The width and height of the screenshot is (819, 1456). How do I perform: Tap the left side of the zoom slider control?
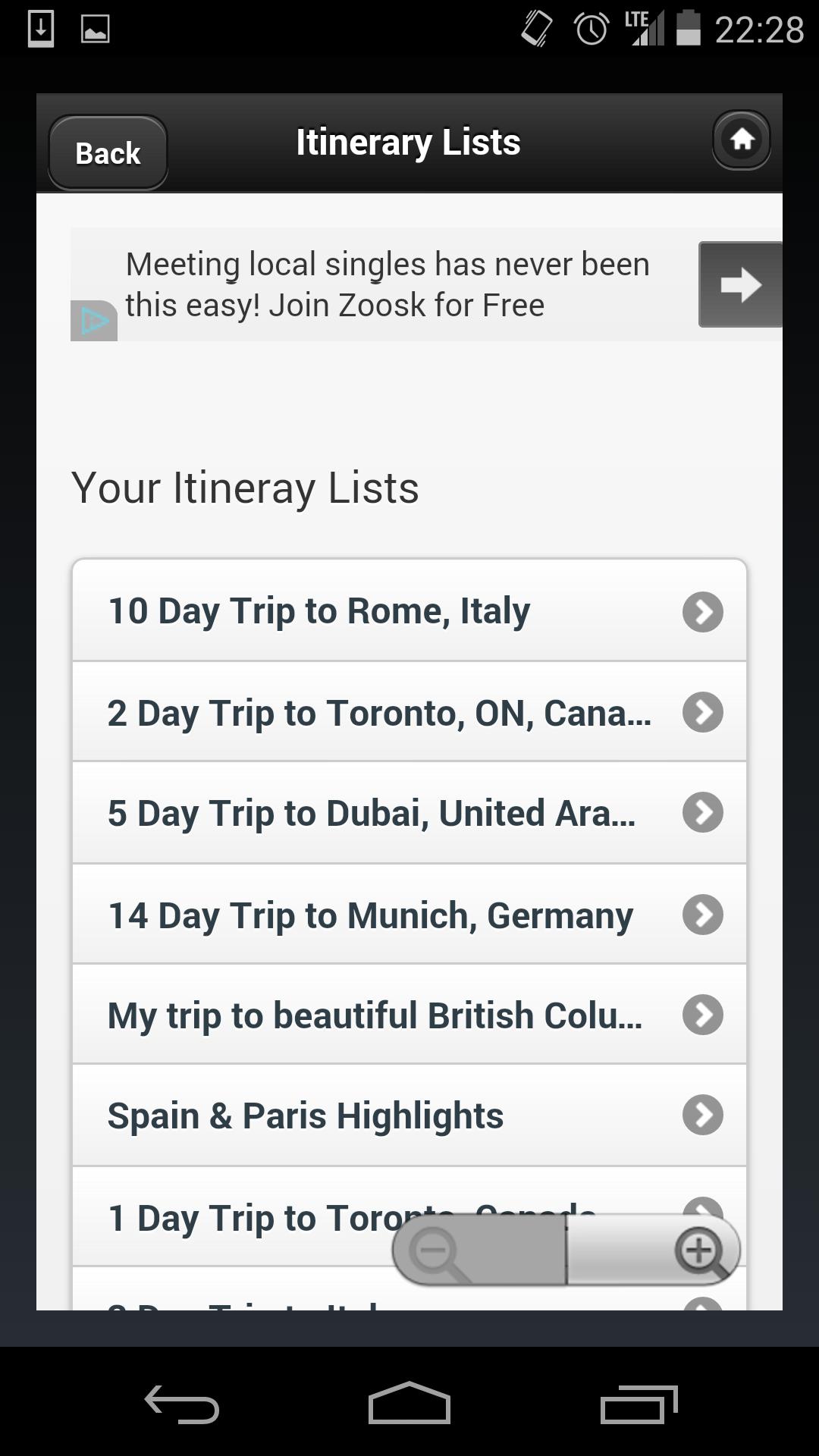click(x=478, y=1250)
